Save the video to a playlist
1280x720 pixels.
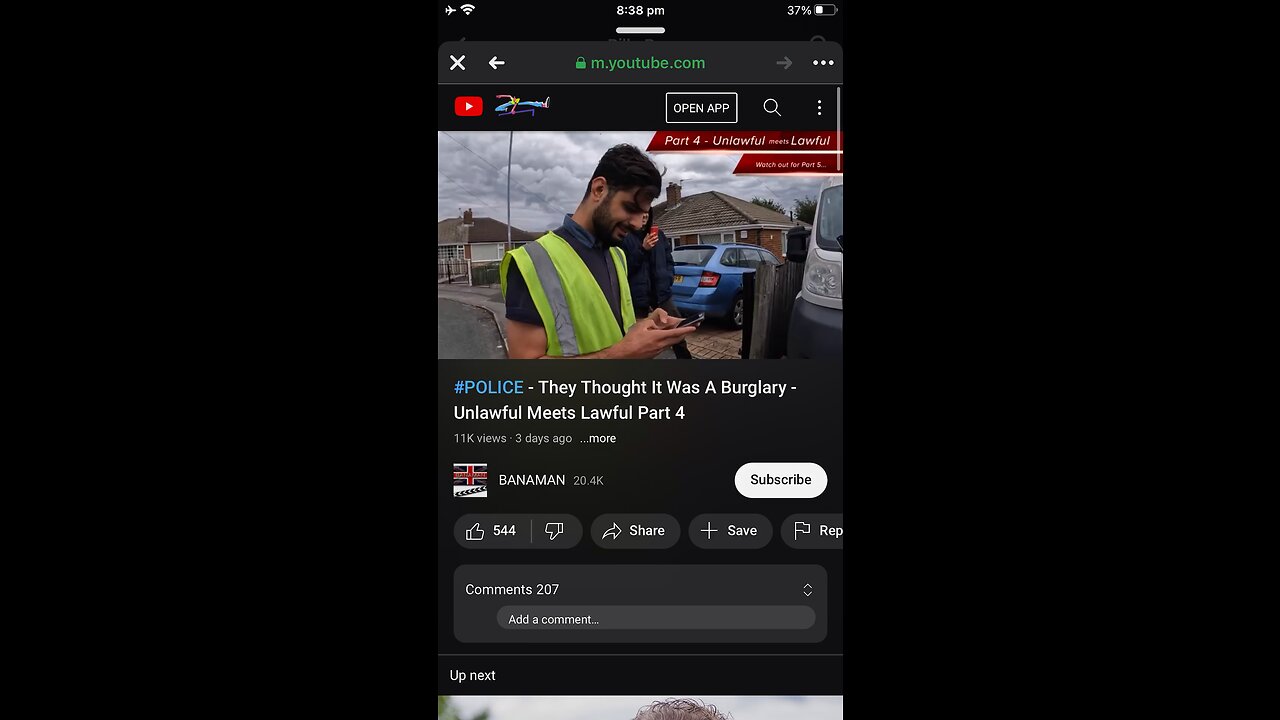729,531
